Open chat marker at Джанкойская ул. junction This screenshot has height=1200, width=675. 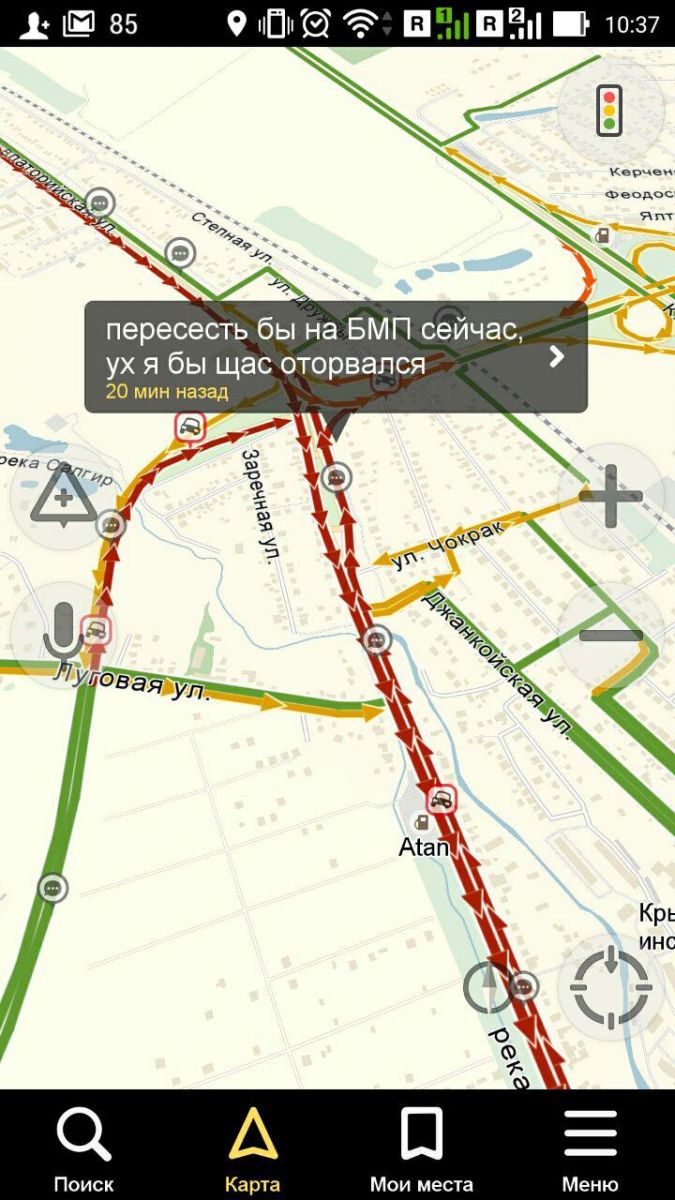click(x=376, y=638)
